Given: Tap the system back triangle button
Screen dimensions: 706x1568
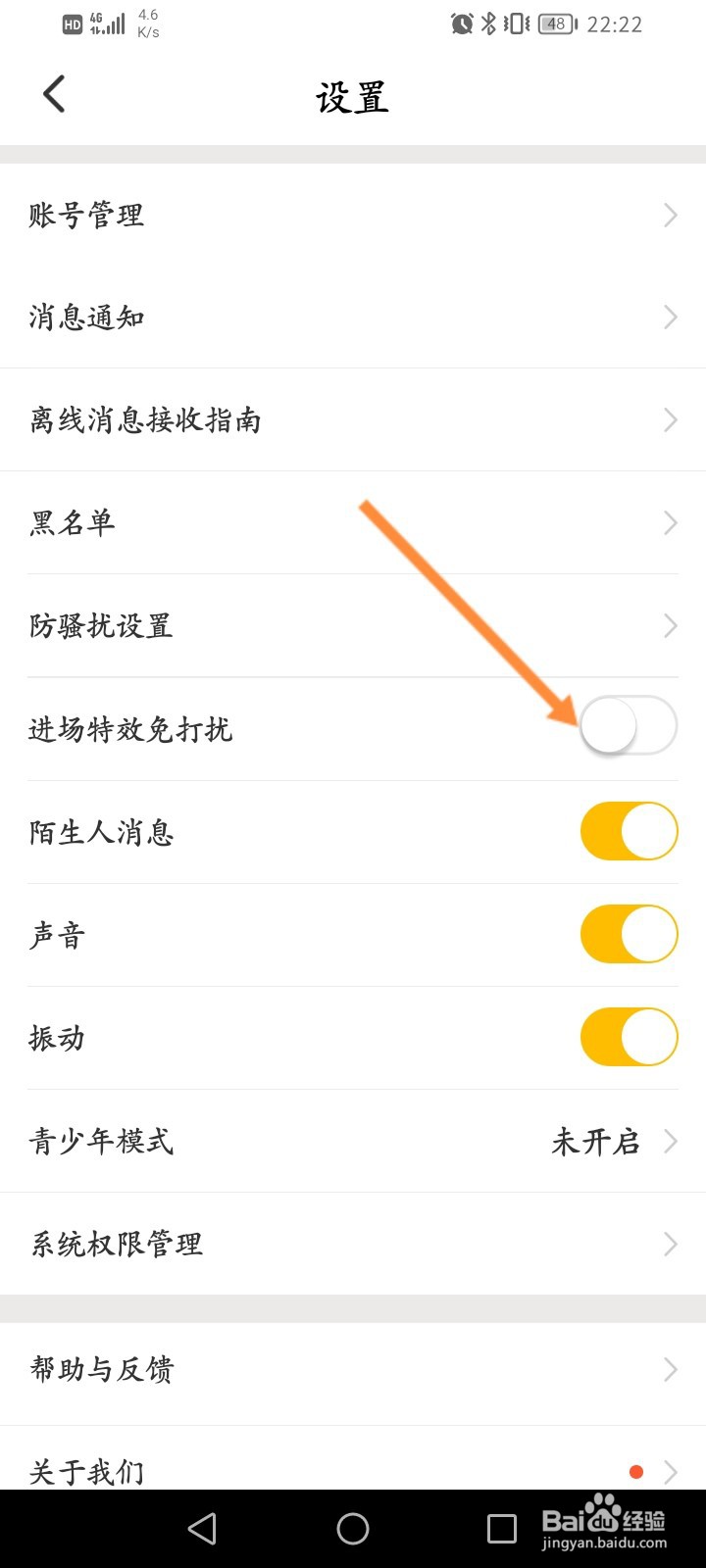Looking at the screenshot, I should point(202,1529).
